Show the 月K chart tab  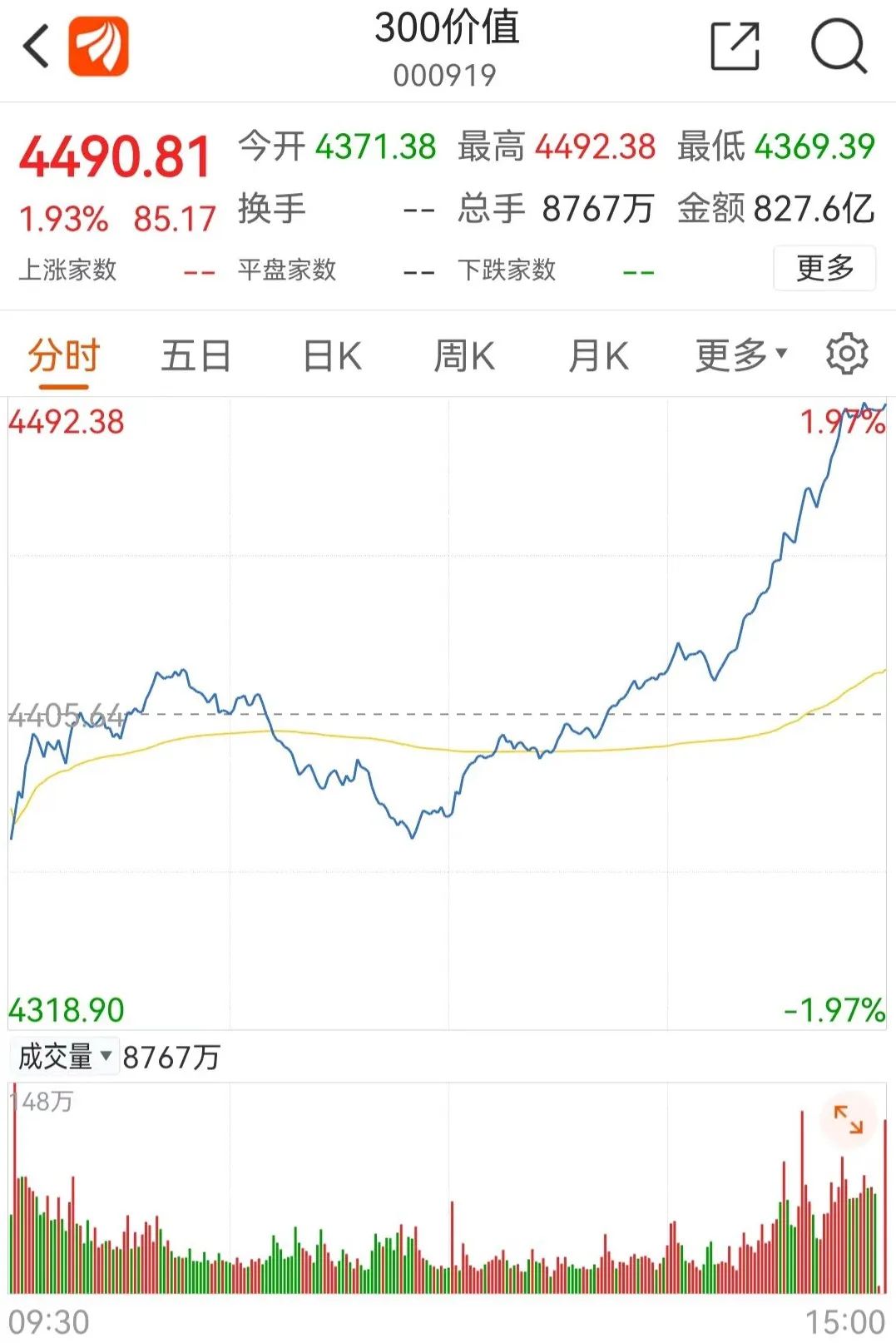[x=598, y=356]
